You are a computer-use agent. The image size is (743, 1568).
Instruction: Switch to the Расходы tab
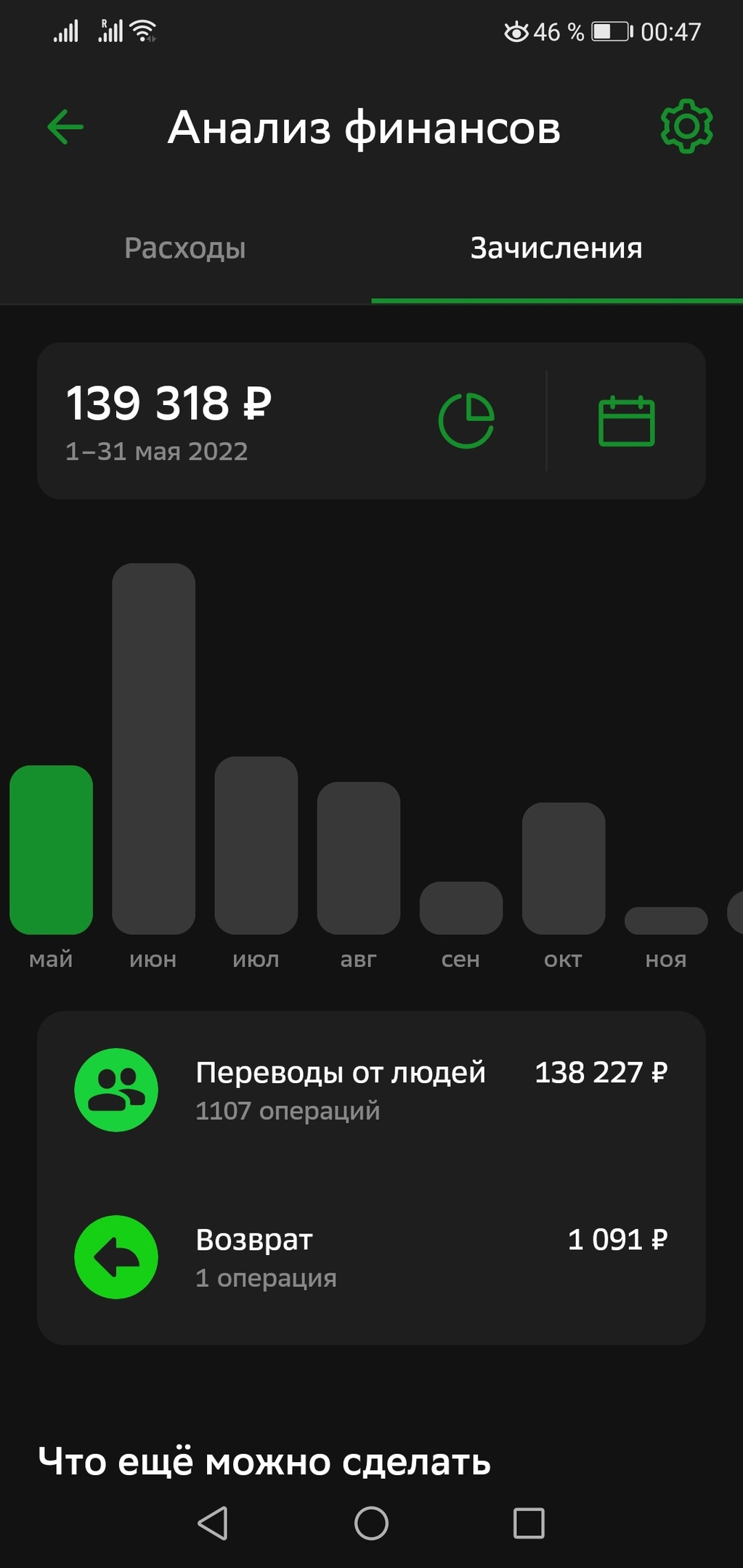(185, 248)
